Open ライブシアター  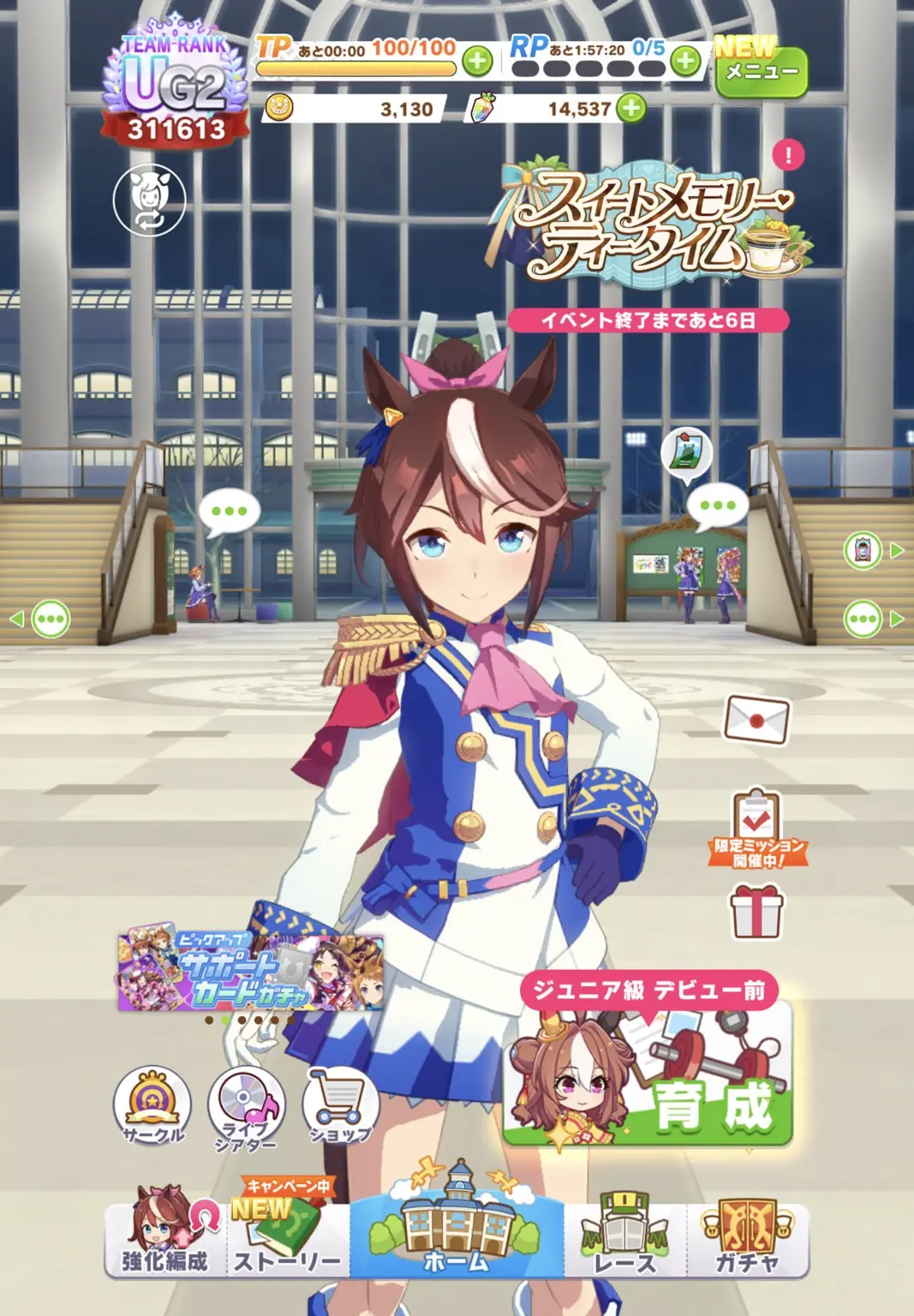click(x=247, y=1107)
